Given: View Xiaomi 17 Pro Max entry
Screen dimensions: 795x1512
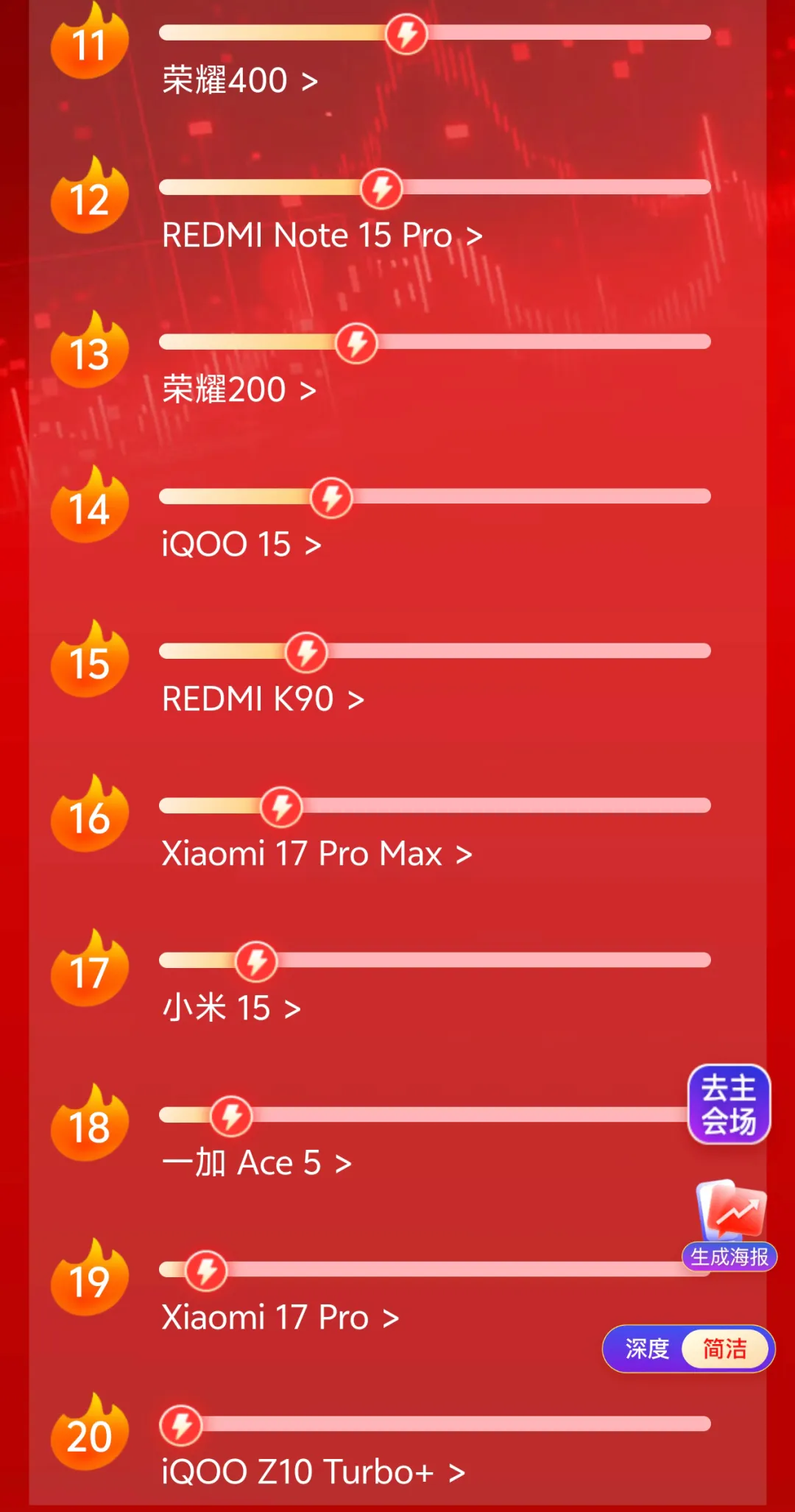Looking at the screenshot, I should coord(316,854).
